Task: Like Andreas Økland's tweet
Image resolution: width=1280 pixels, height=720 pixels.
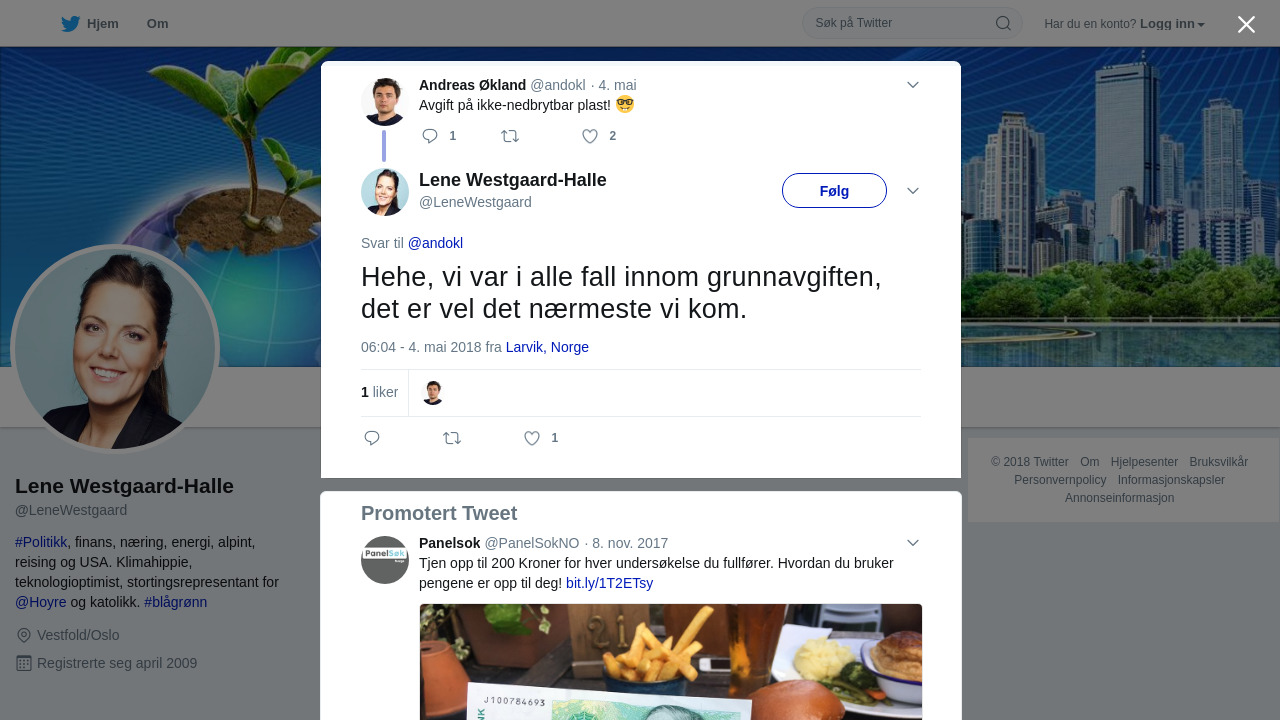Action: (590, 136)
